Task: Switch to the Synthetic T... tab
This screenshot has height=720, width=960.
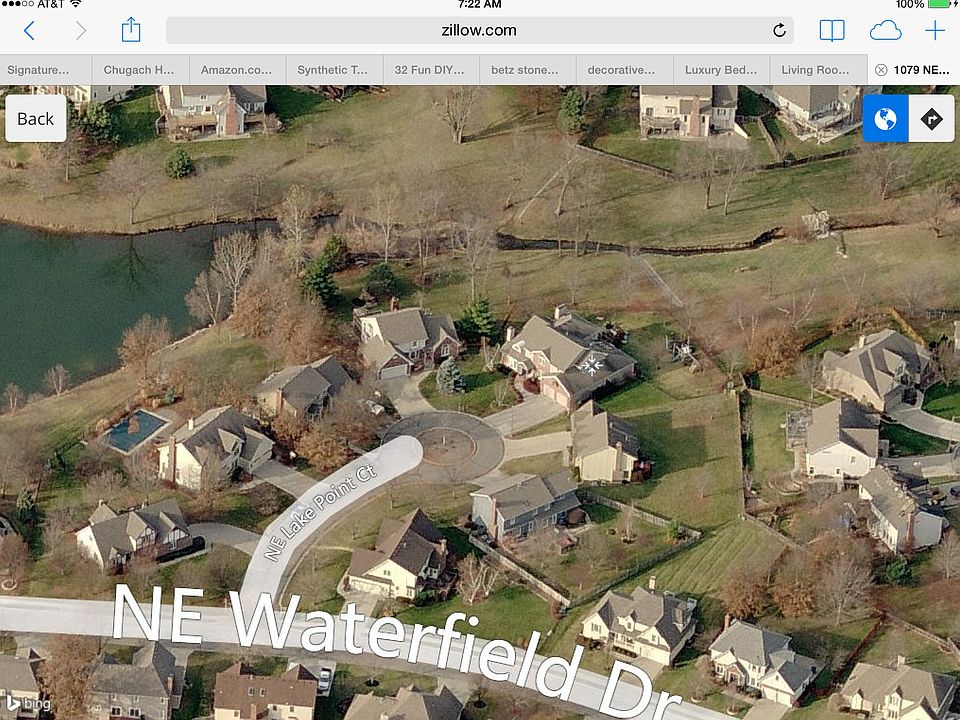Action: coord(333,70)
